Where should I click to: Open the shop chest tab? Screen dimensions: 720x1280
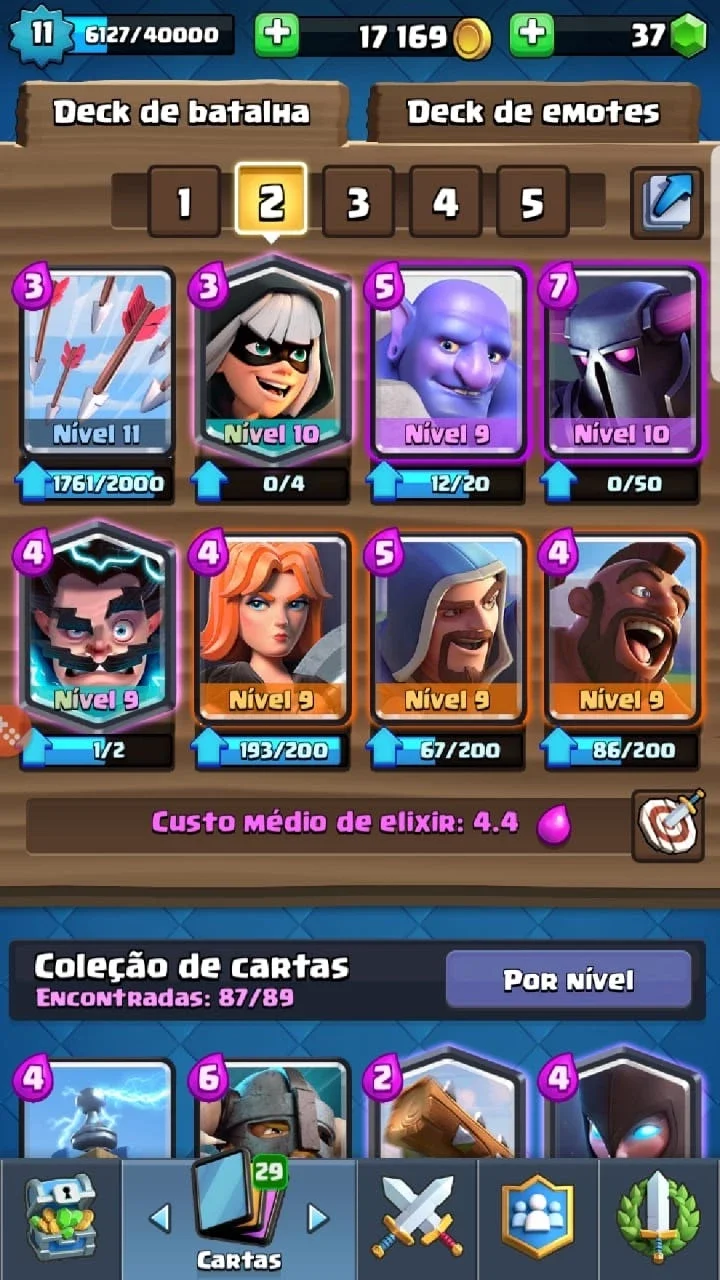coord(60,1218)
